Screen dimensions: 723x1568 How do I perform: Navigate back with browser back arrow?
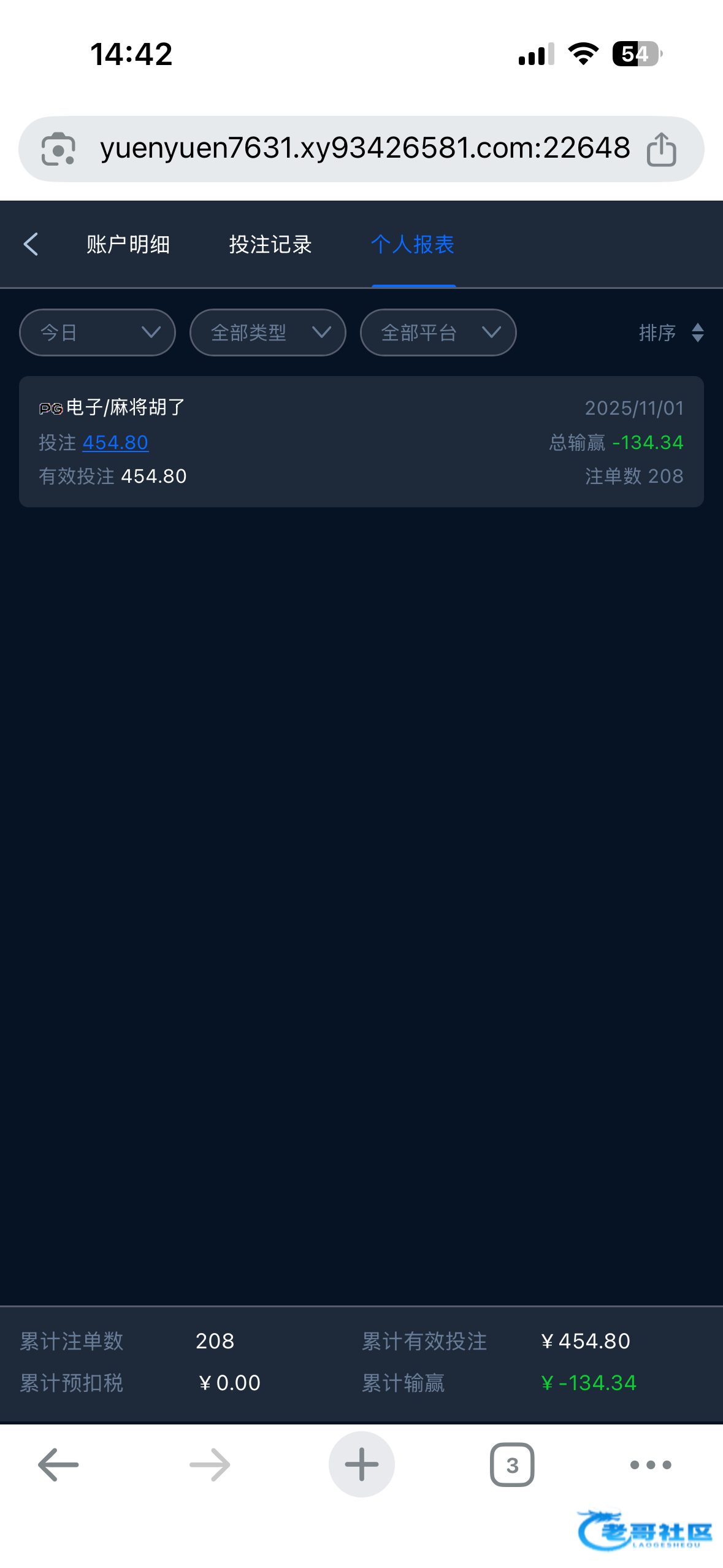(x=58, y=1464)
